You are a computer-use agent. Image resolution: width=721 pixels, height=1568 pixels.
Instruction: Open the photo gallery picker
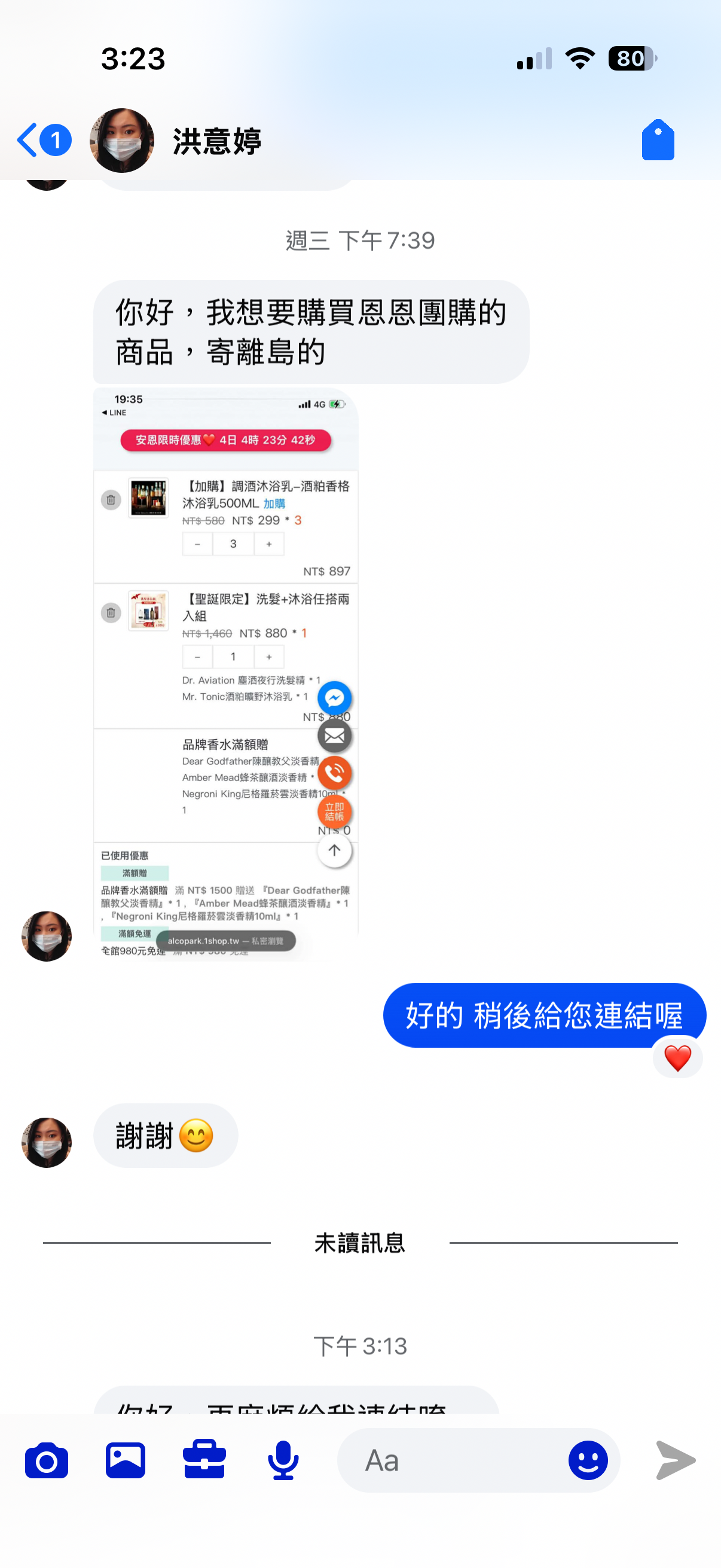(126, 1460)
